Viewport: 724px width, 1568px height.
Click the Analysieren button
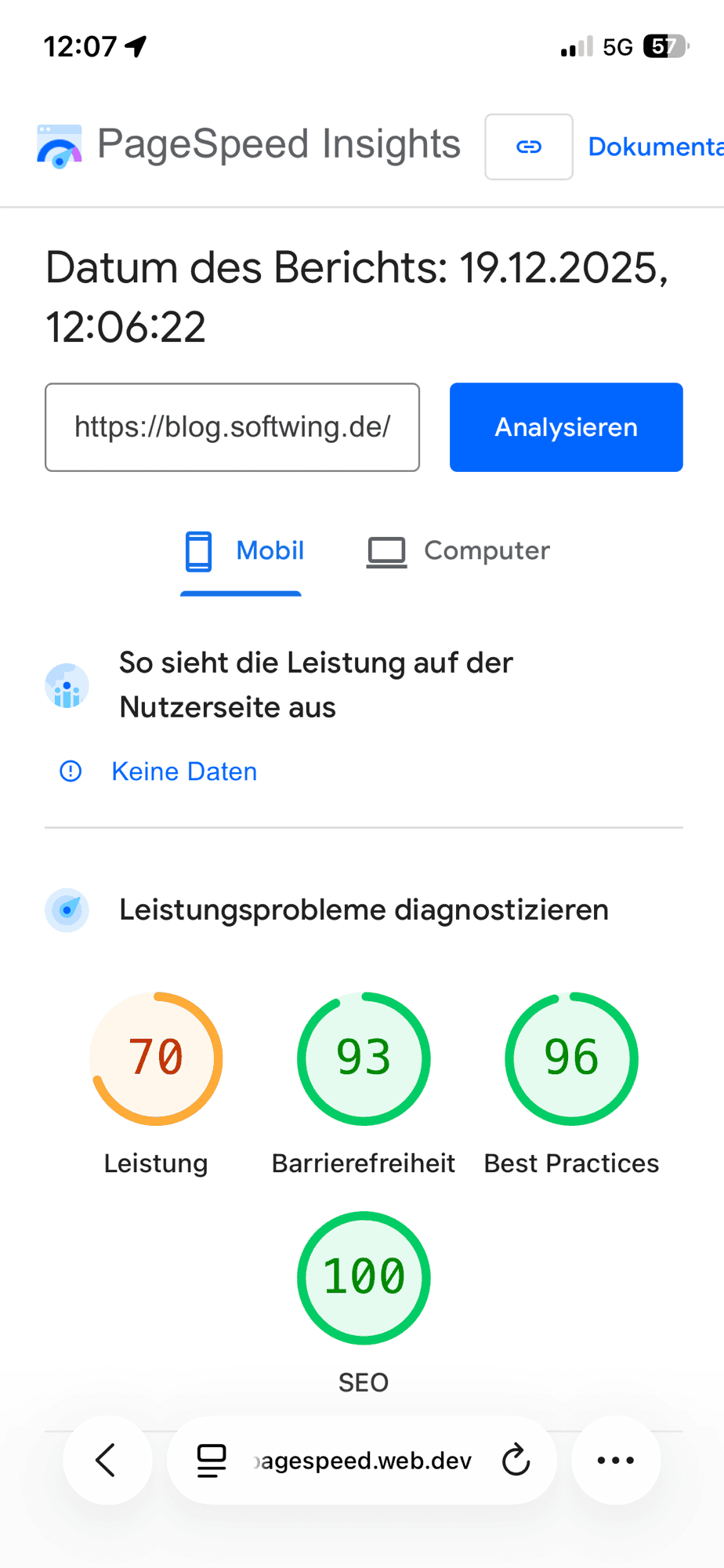(x=566, y=427)
